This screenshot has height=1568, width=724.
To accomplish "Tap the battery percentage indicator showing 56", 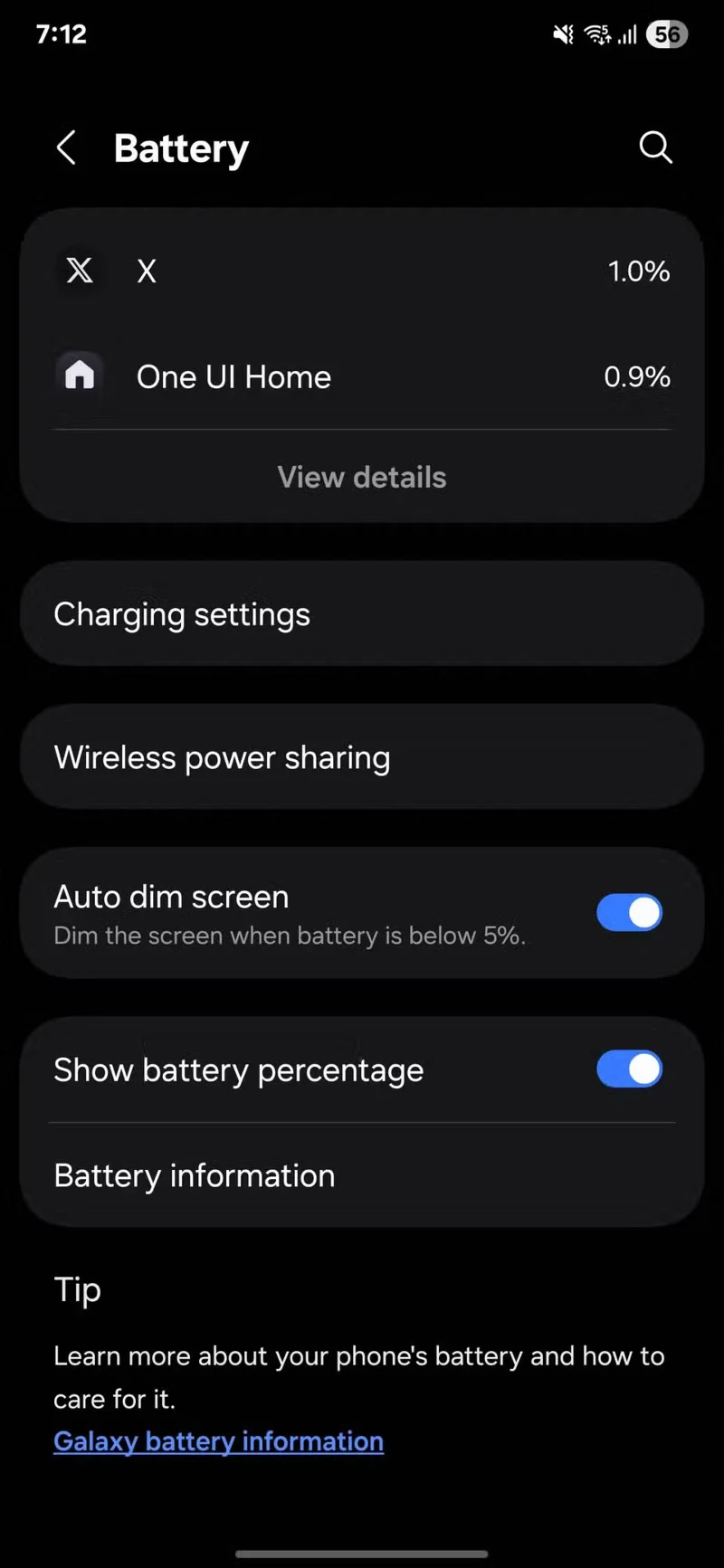I will click(x=667, y=33).
